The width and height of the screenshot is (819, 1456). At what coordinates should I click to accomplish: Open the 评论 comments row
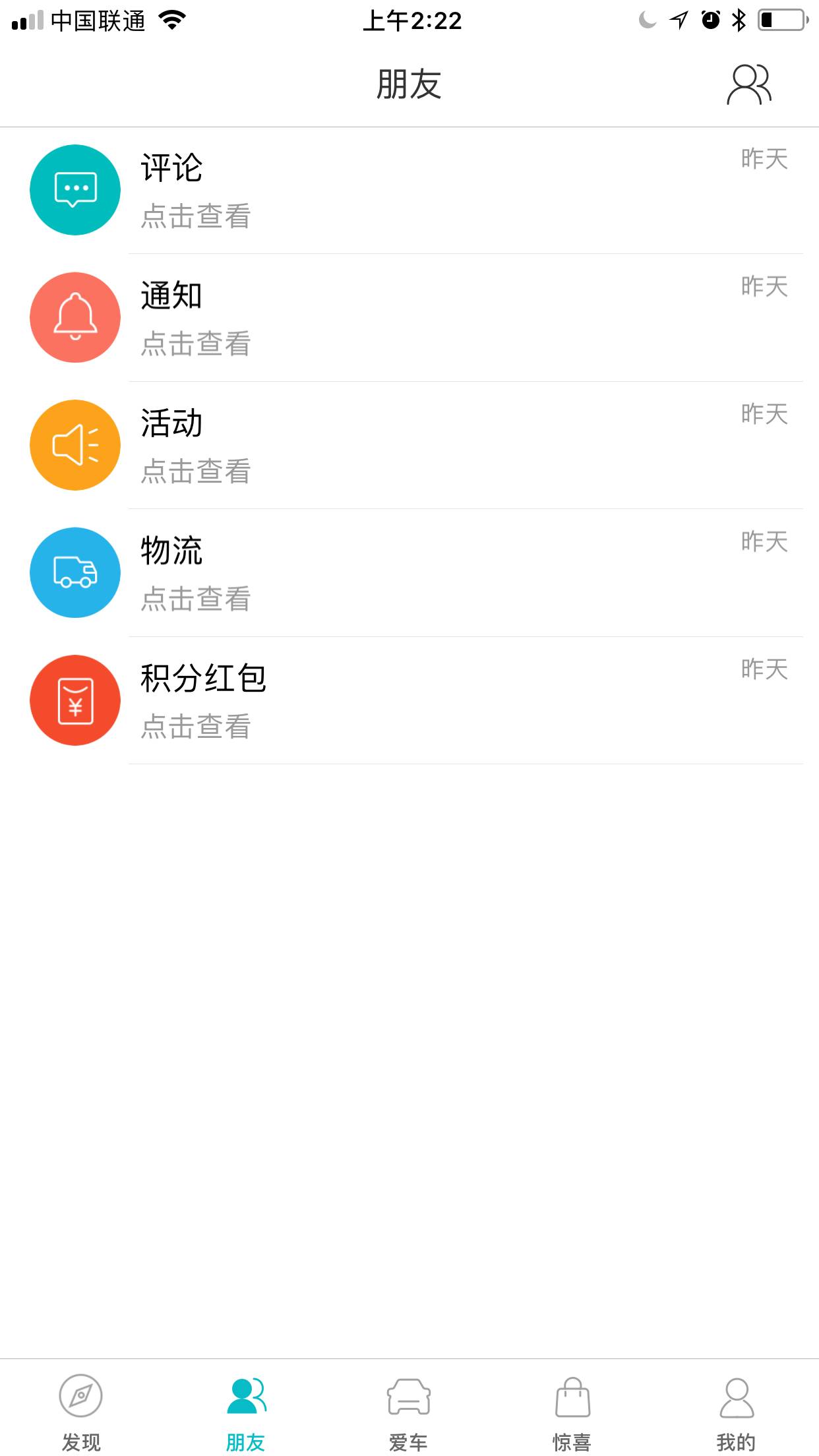click(409, 190)
